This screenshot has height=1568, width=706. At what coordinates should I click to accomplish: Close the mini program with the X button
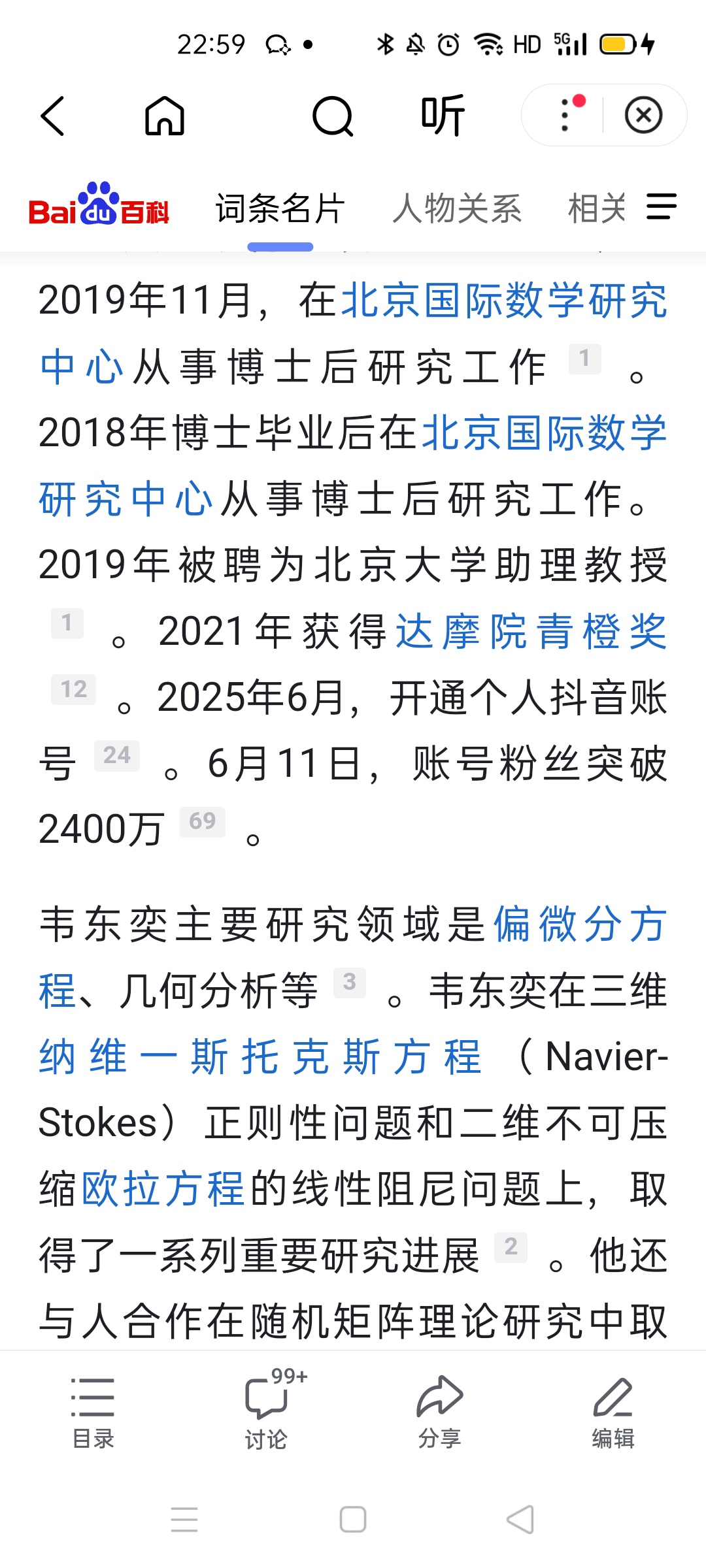tap(644, 115)
